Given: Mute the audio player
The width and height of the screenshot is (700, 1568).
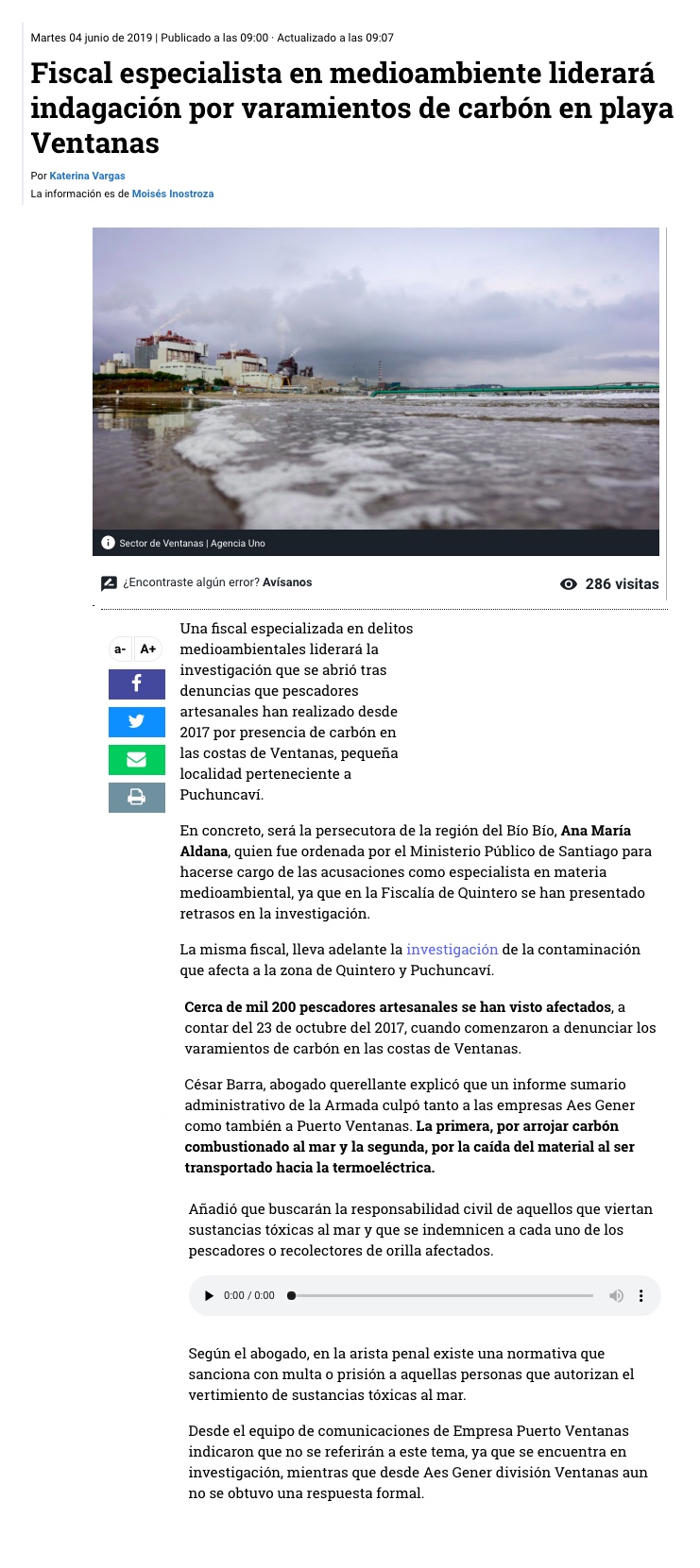Looking at the screenshot, I should (616, 1296).
